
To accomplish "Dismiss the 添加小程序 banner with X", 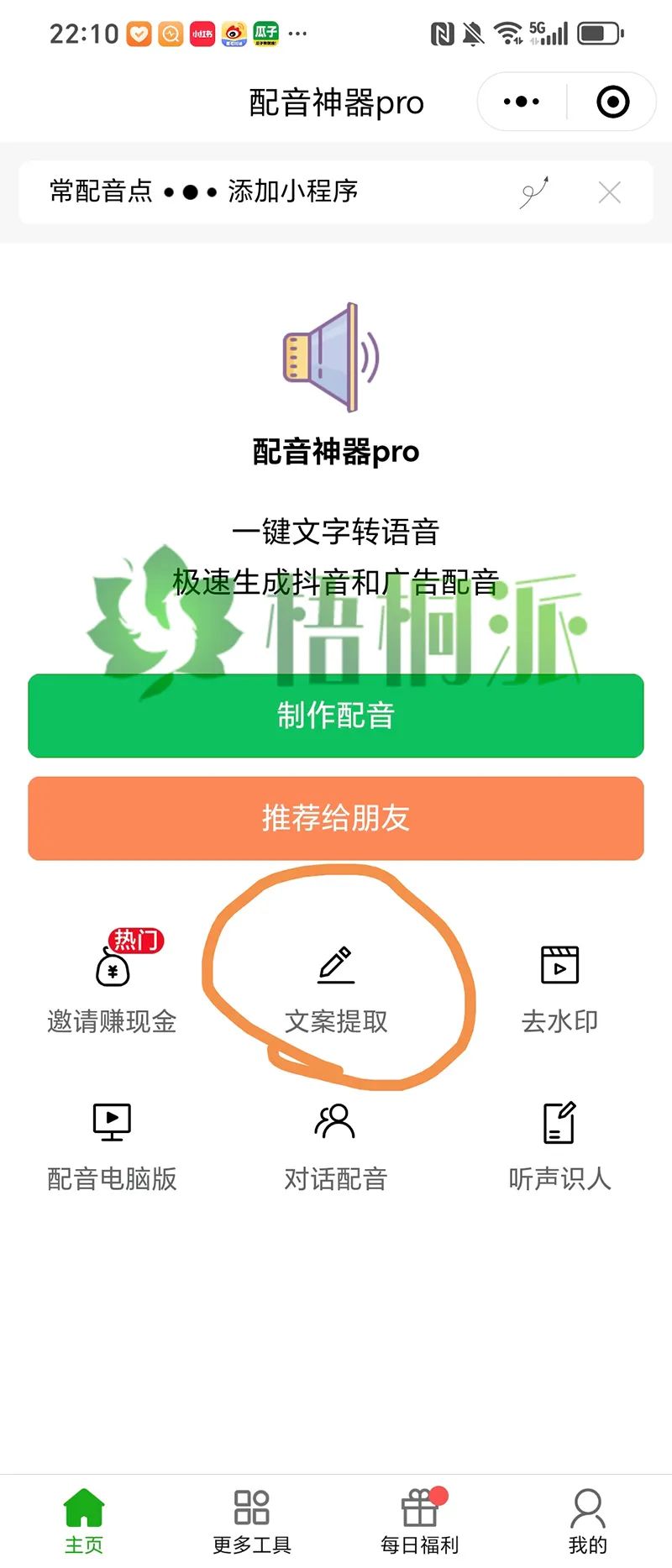I will click(610, 191).
